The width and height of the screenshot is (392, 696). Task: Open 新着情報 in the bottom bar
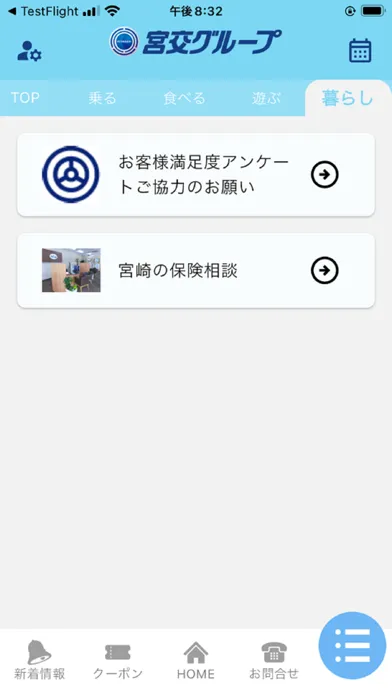[x=40, y=660]
